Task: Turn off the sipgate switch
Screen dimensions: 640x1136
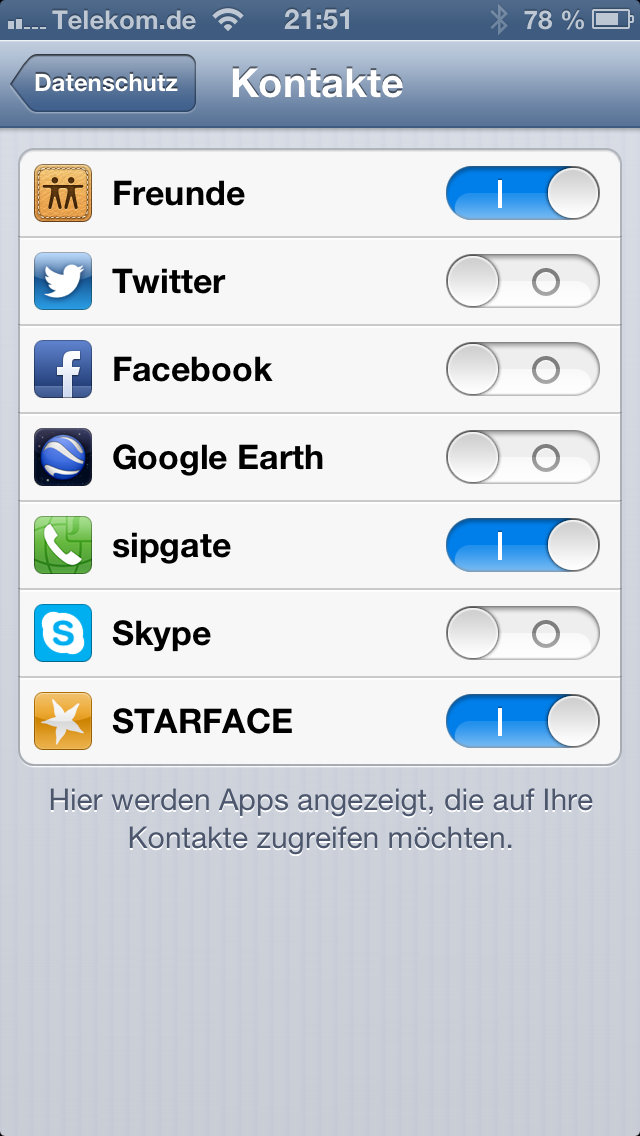Action: pos(523,545)
